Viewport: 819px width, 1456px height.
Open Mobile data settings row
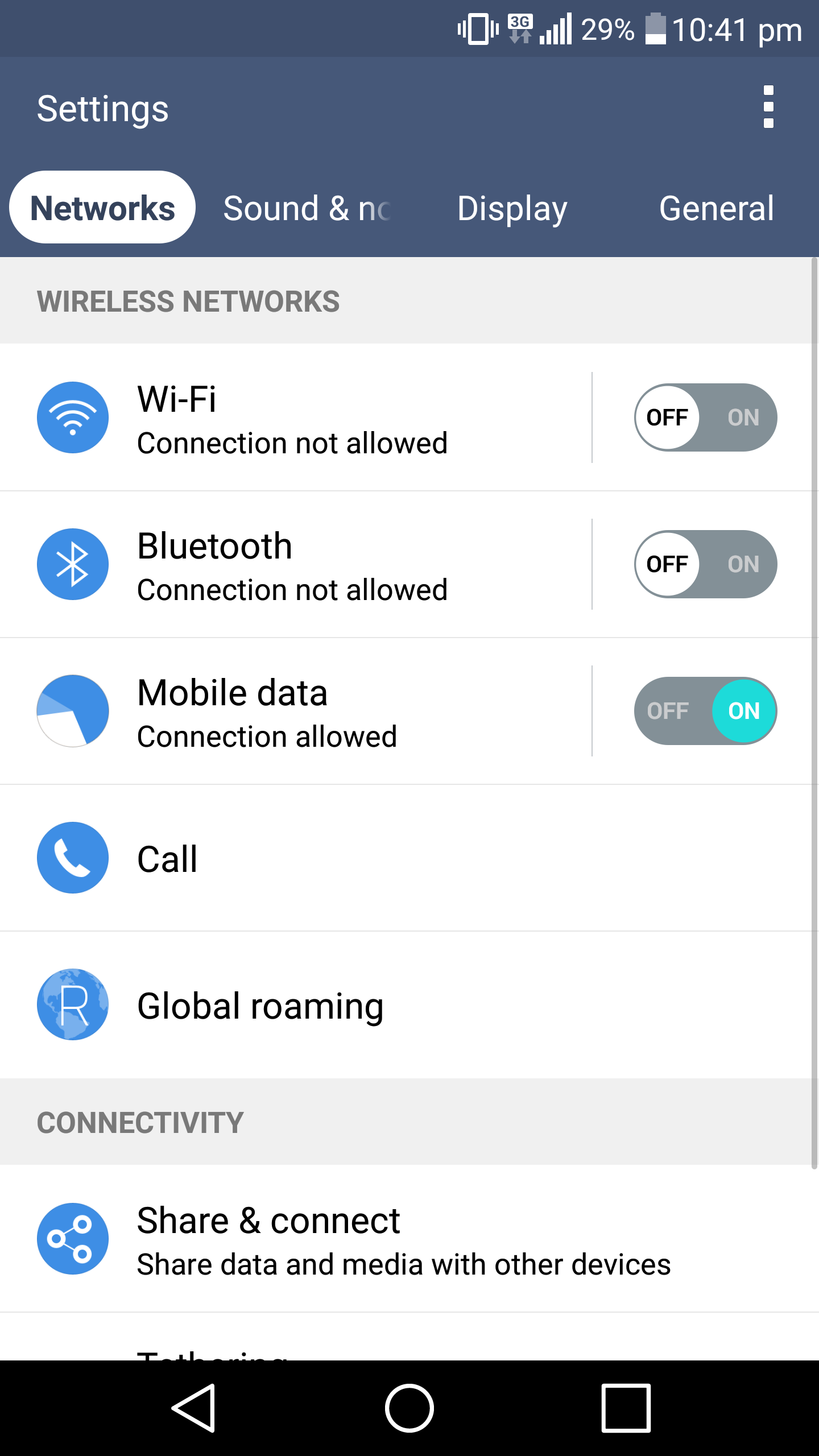point(296,711)
